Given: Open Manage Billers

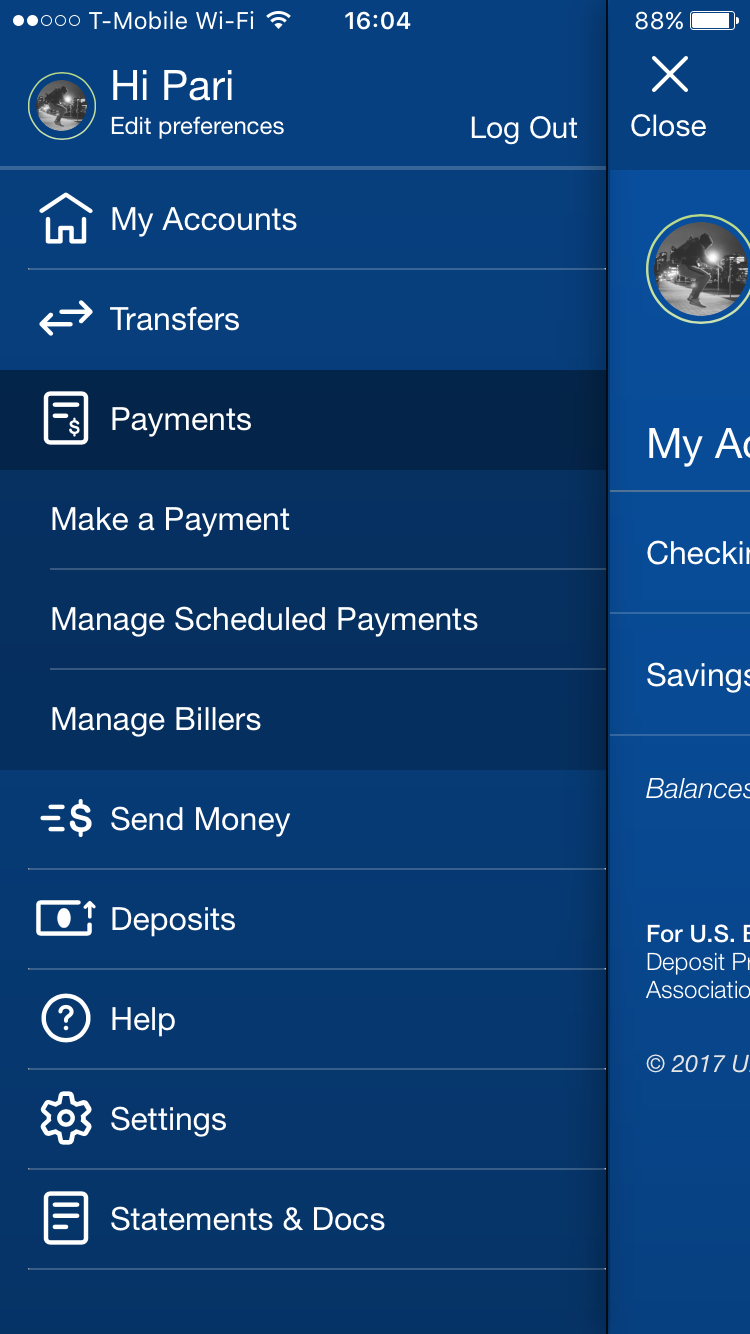Looking at the screenshot, I should [156, 720].
